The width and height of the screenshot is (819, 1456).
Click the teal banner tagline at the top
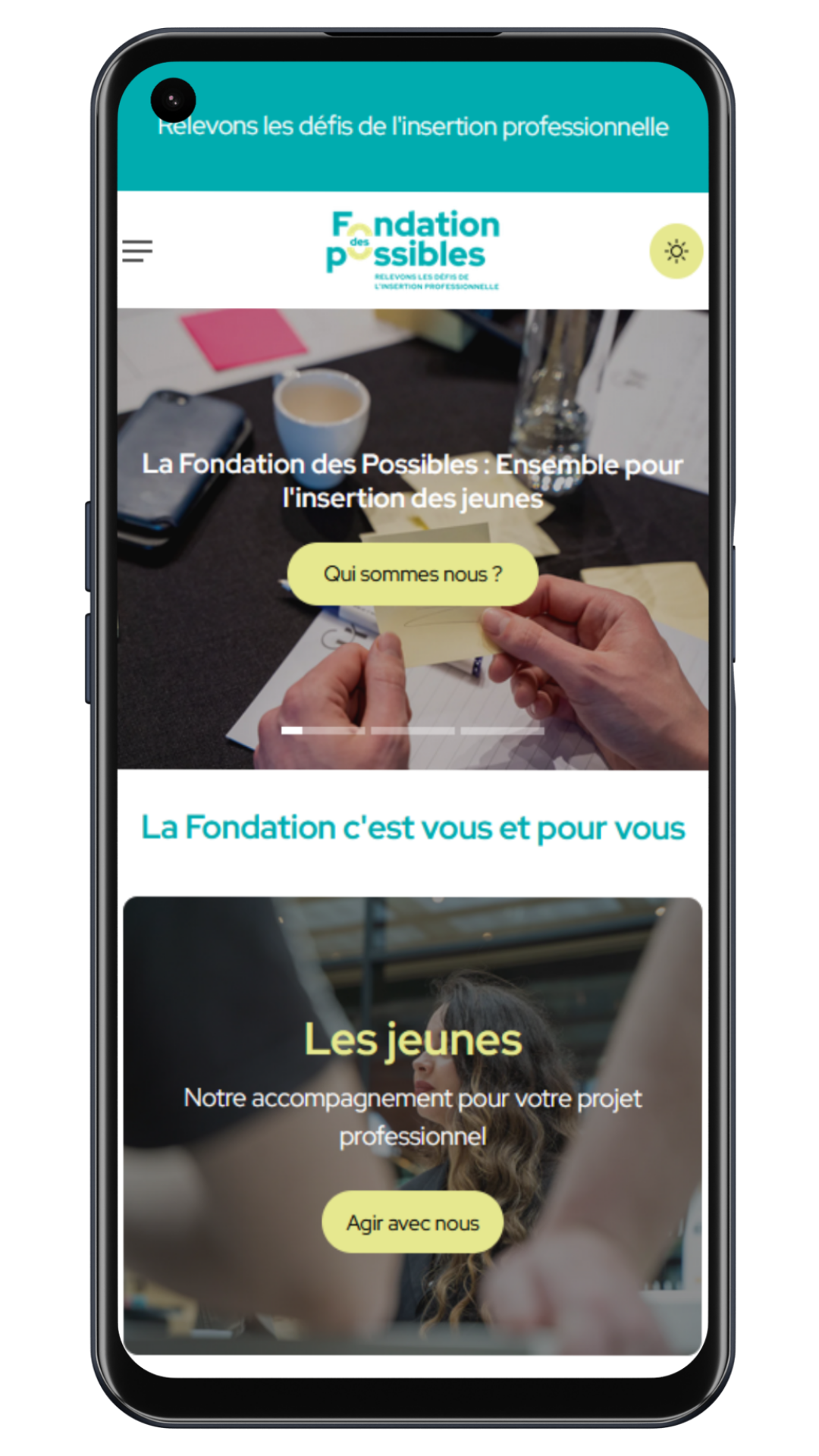412,126
